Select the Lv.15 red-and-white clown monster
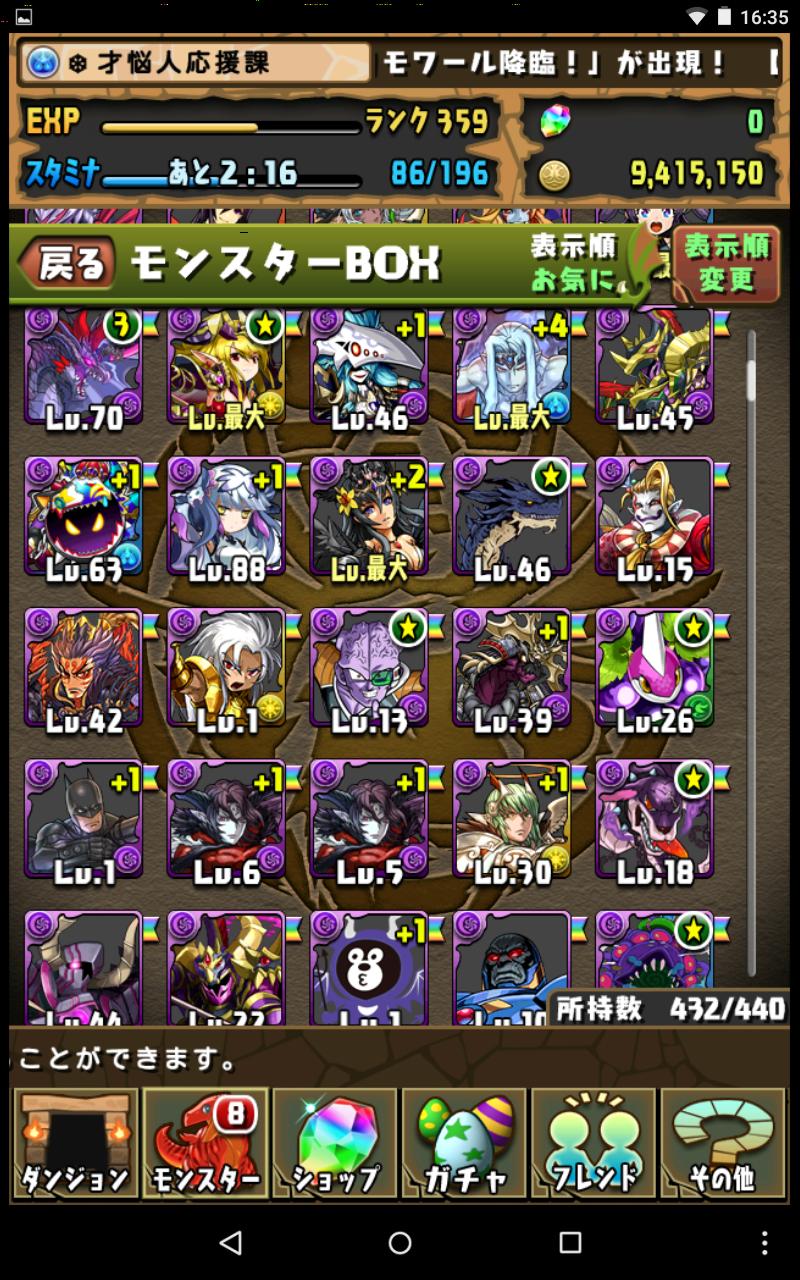 tap(656, 518)
